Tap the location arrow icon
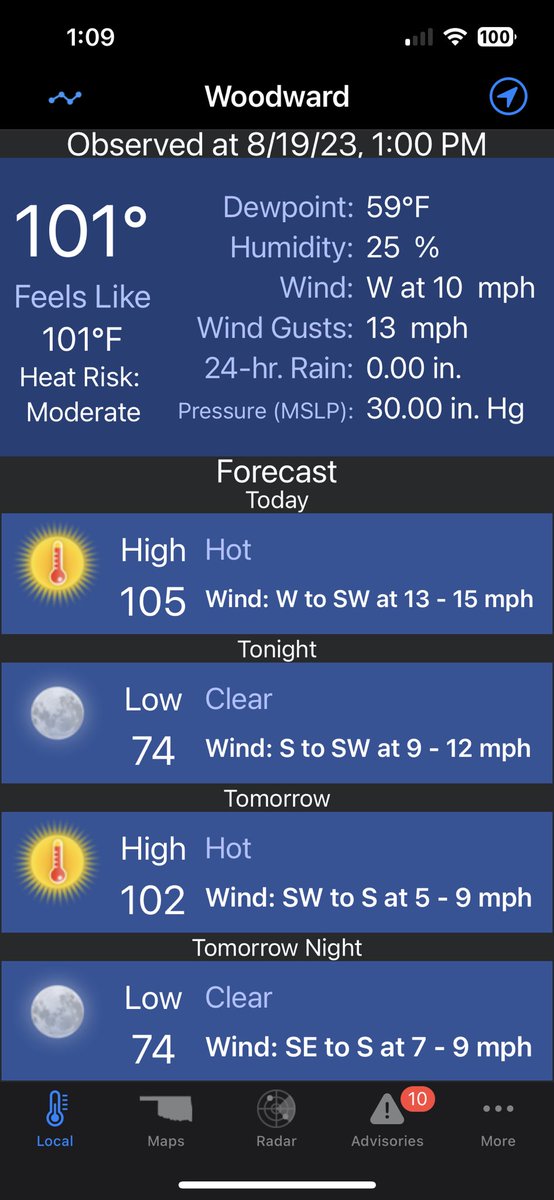554x1200 pixels. point(508,97)
